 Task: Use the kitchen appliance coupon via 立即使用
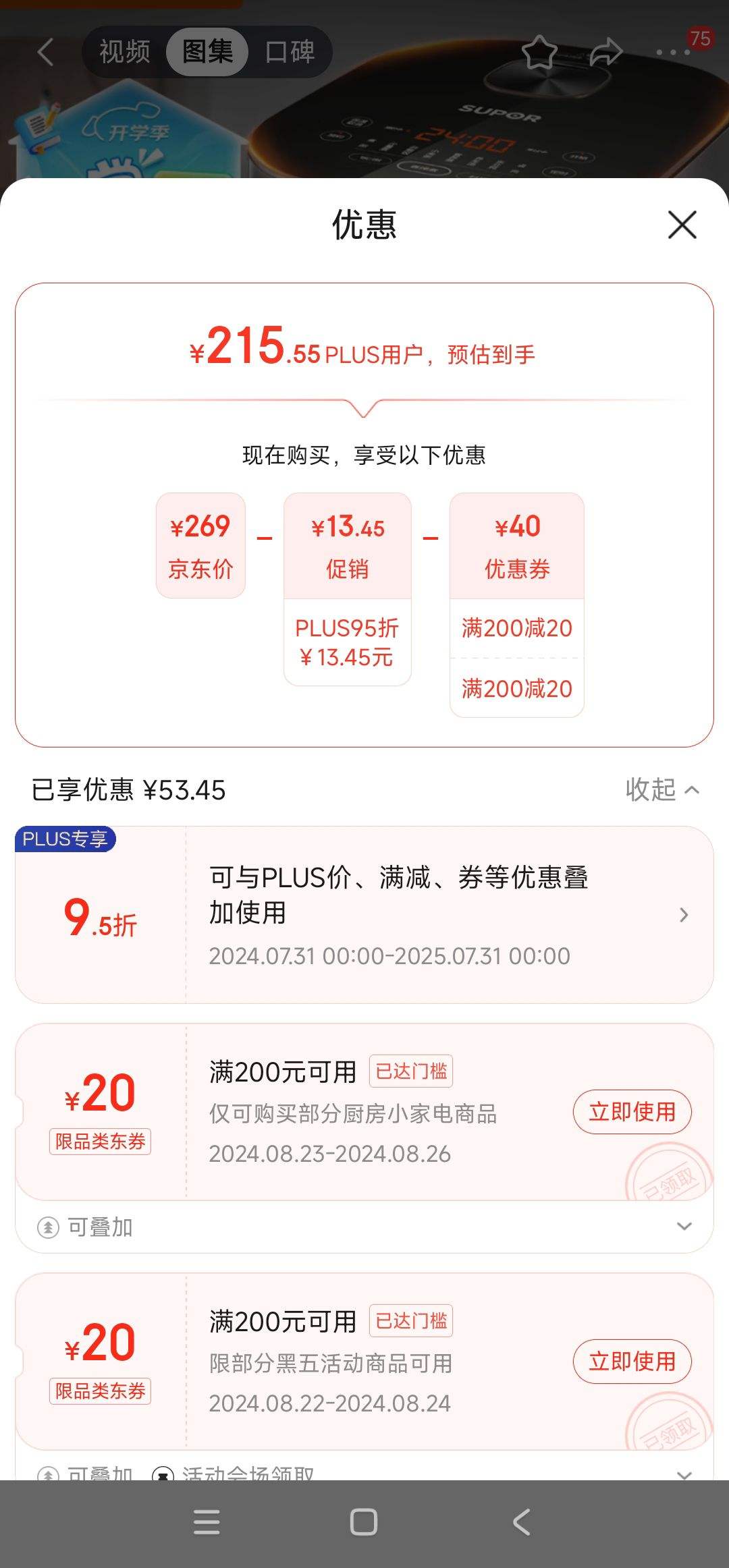(632, 1112)
